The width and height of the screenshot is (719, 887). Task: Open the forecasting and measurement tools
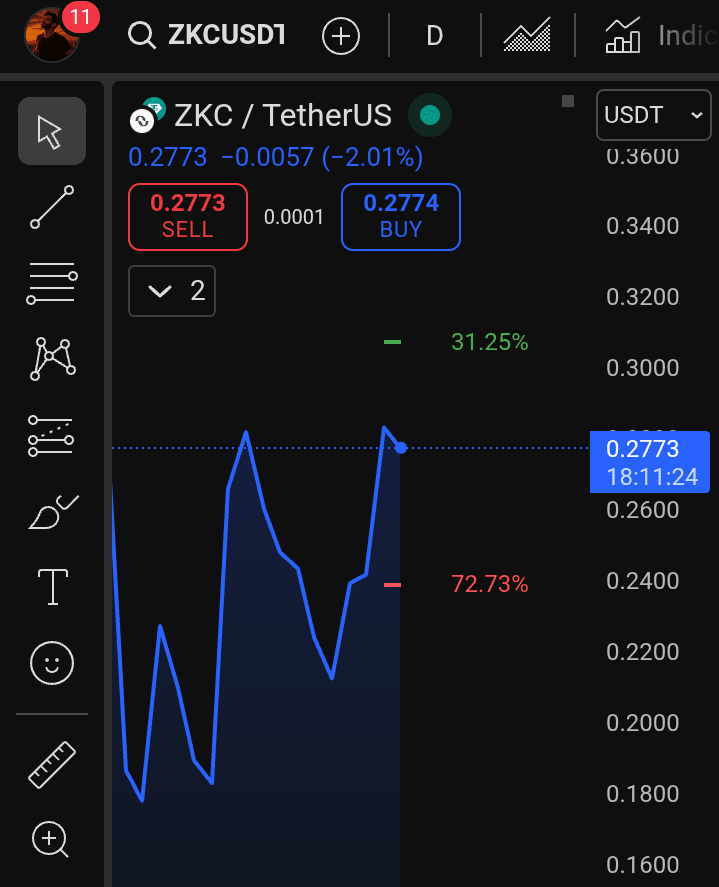click(51, 434)
